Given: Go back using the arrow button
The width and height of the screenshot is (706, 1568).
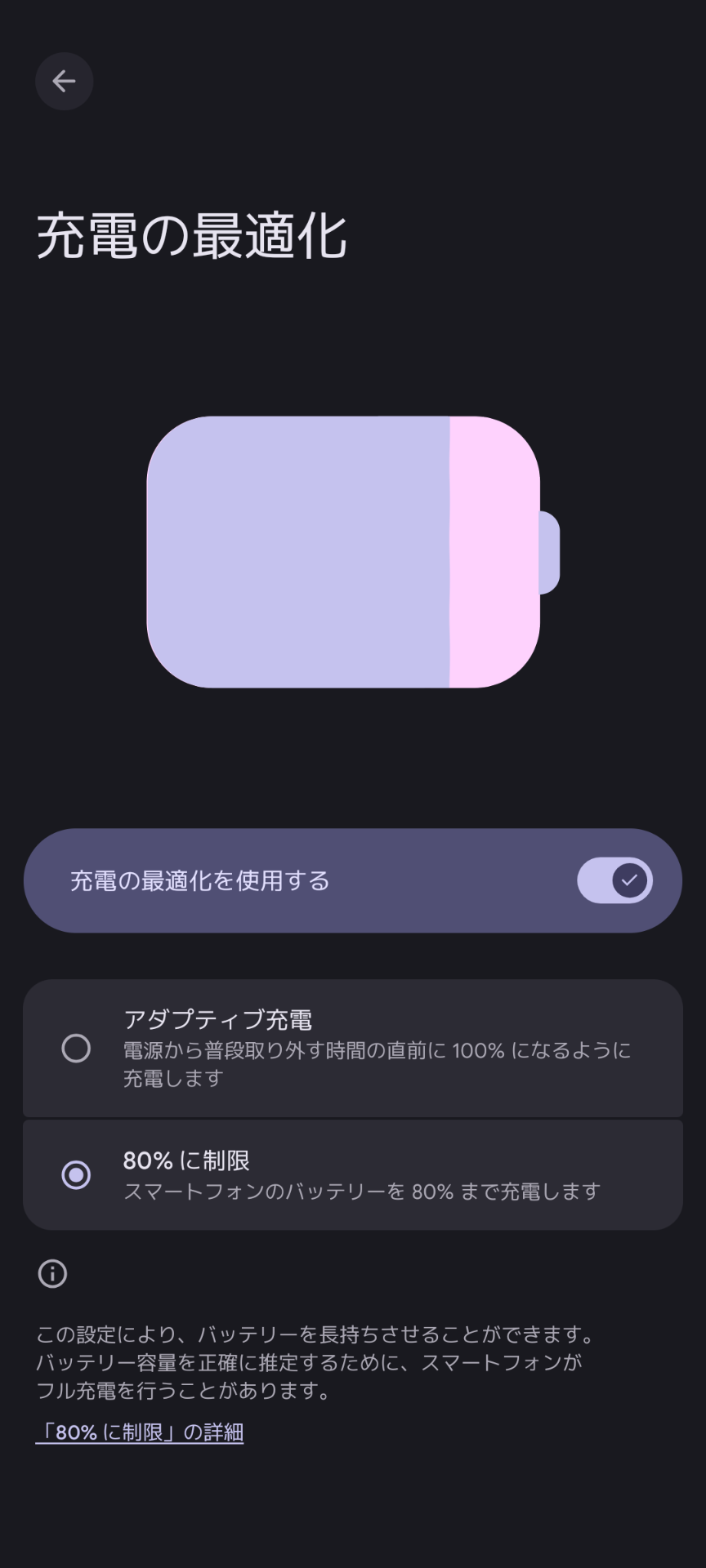Looking at the screenshot, I should point(64,81).
